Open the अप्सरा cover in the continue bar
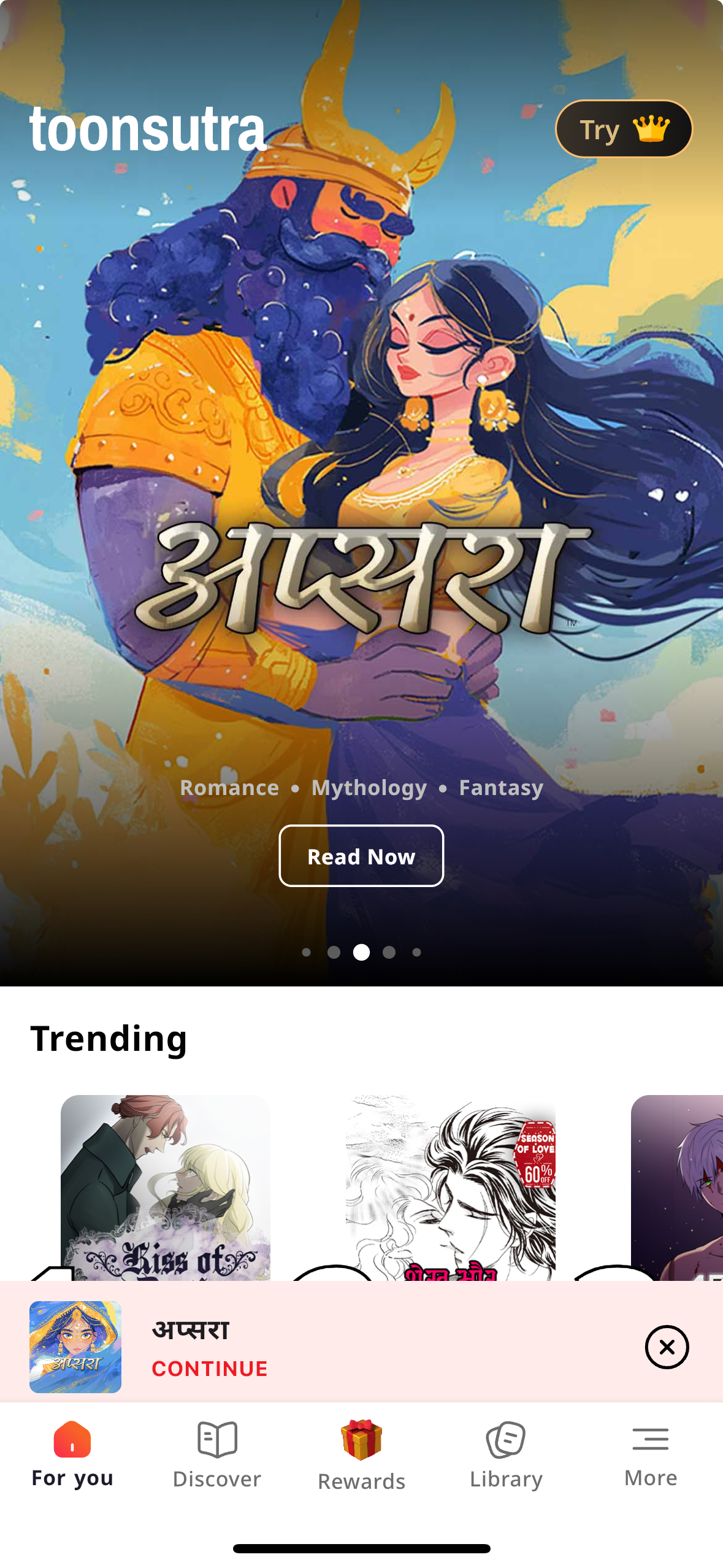Image resolution: width=723 pixels, height=1568 pixels. point(75,1347)
